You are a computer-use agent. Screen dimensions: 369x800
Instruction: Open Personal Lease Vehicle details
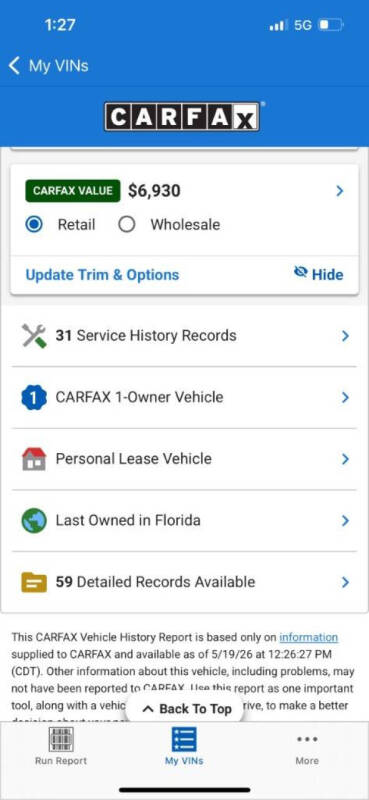(184, 459)
